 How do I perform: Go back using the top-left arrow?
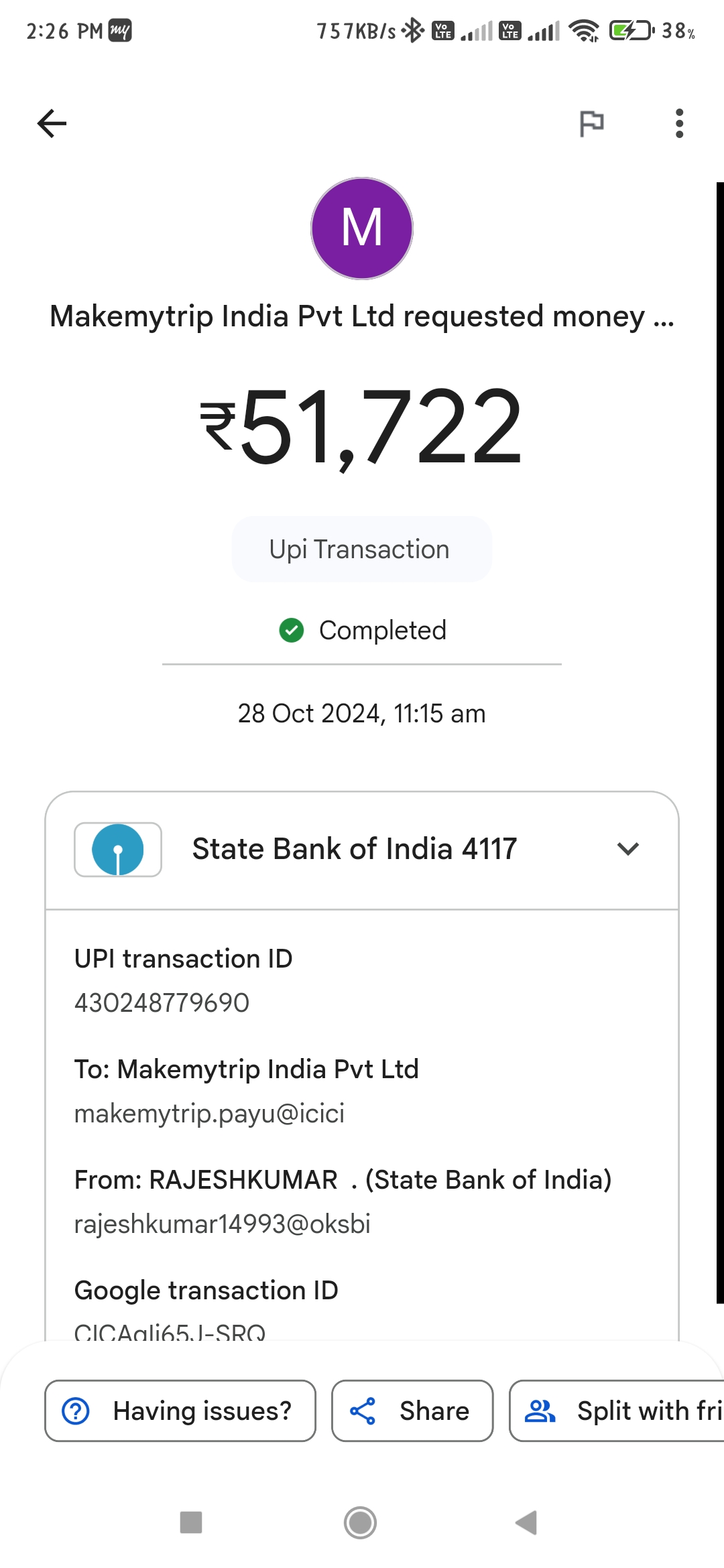pos(52,123)
